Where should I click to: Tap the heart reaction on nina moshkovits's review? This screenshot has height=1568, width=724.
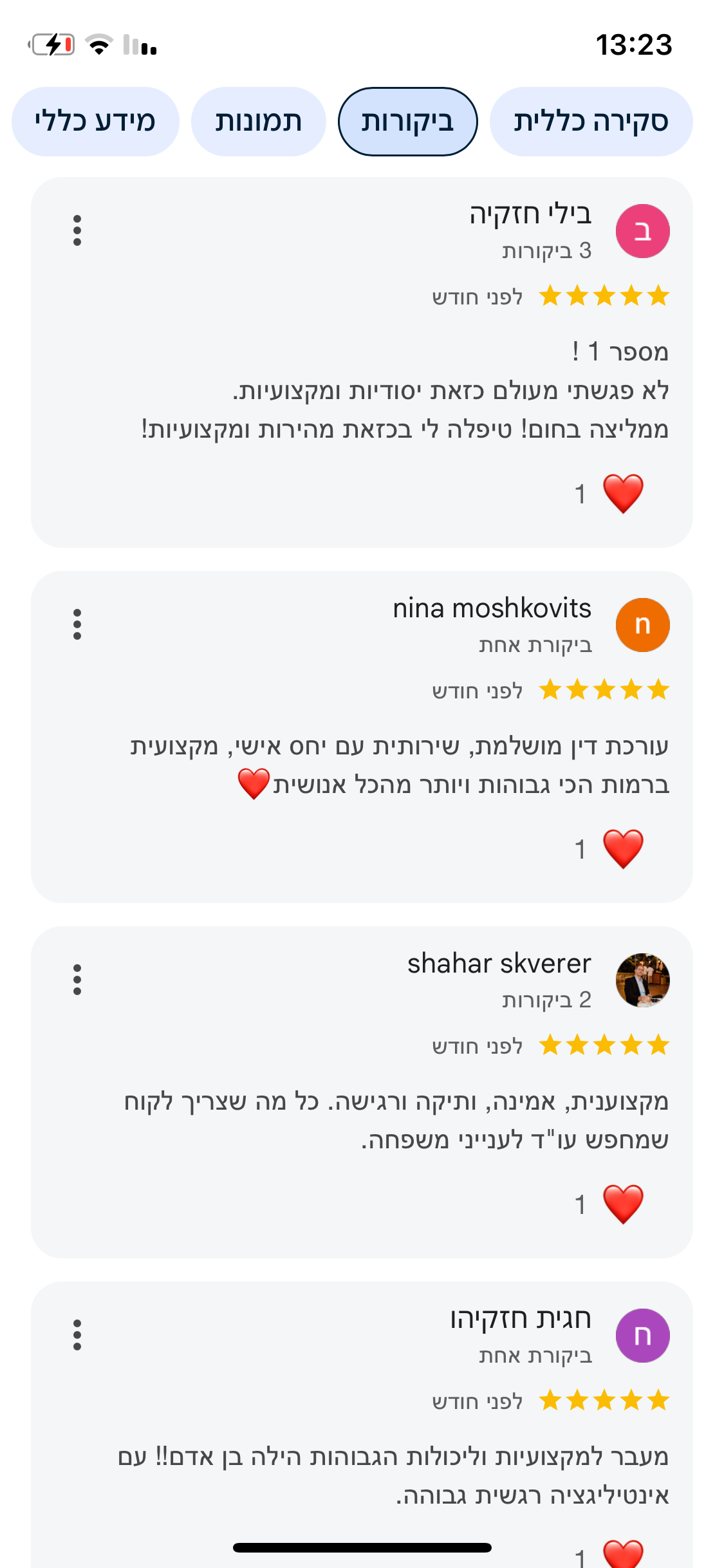[x=622, y=849]
